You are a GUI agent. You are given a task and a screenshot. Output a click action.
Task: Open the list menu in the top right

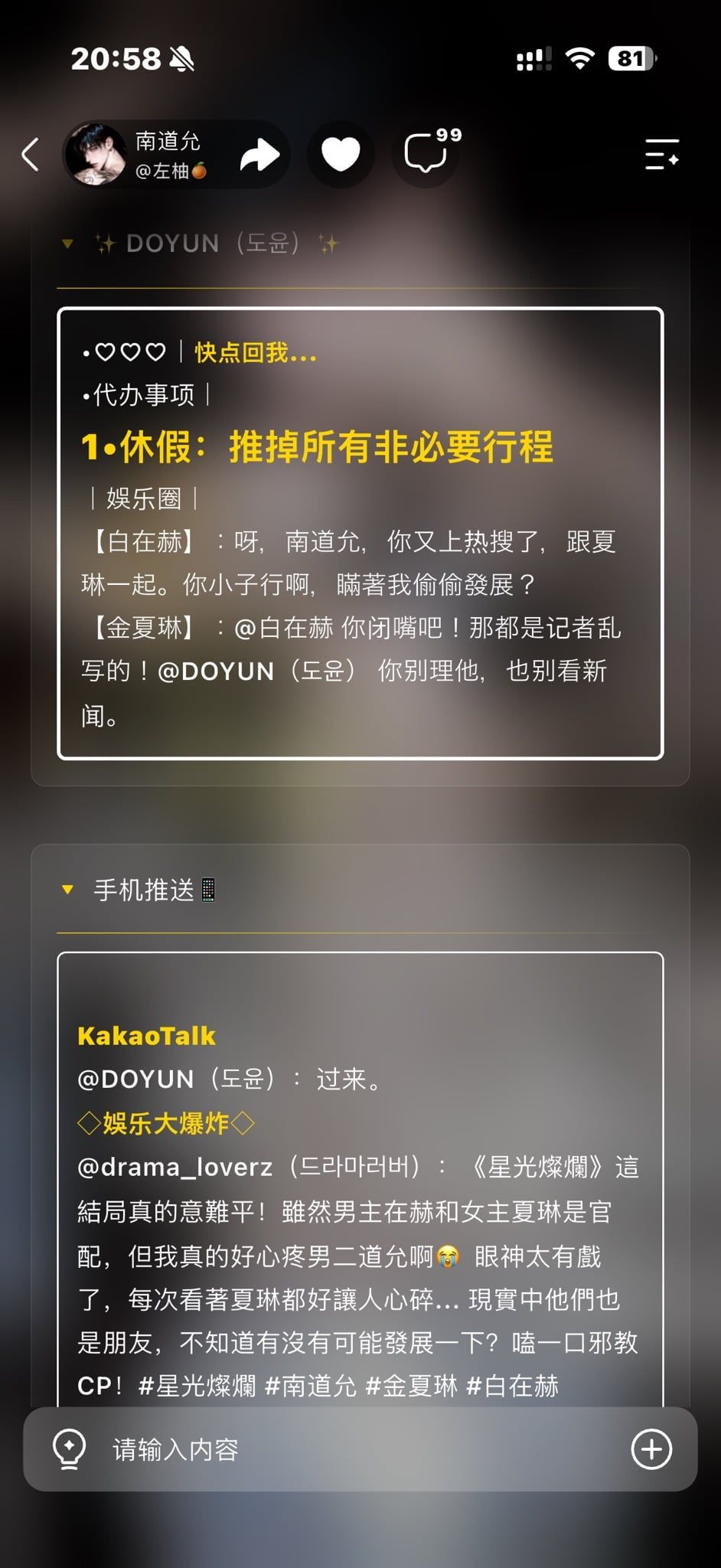[662, 154]
